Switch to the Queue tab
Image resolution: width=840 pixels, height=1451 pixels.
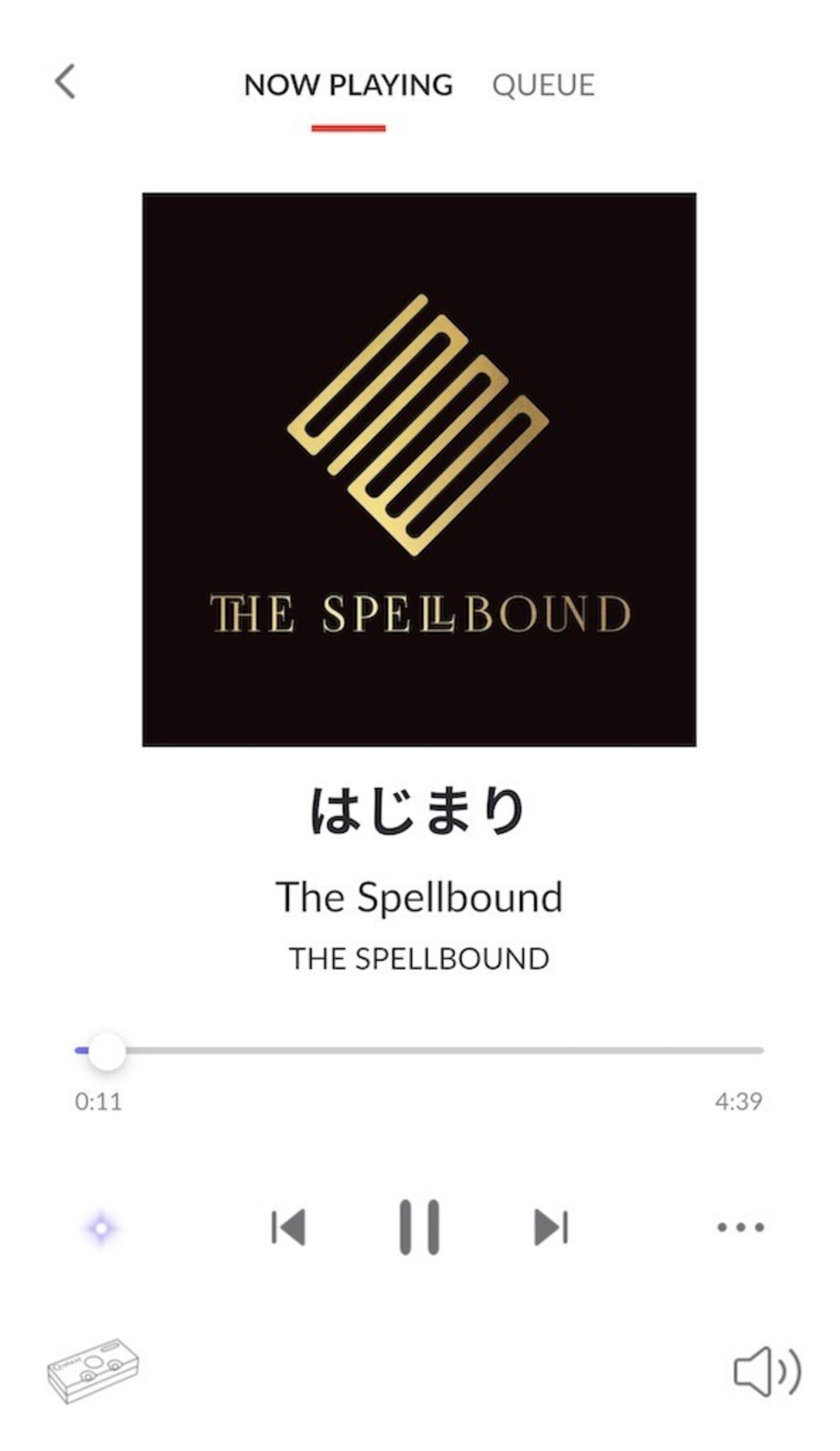543,85
